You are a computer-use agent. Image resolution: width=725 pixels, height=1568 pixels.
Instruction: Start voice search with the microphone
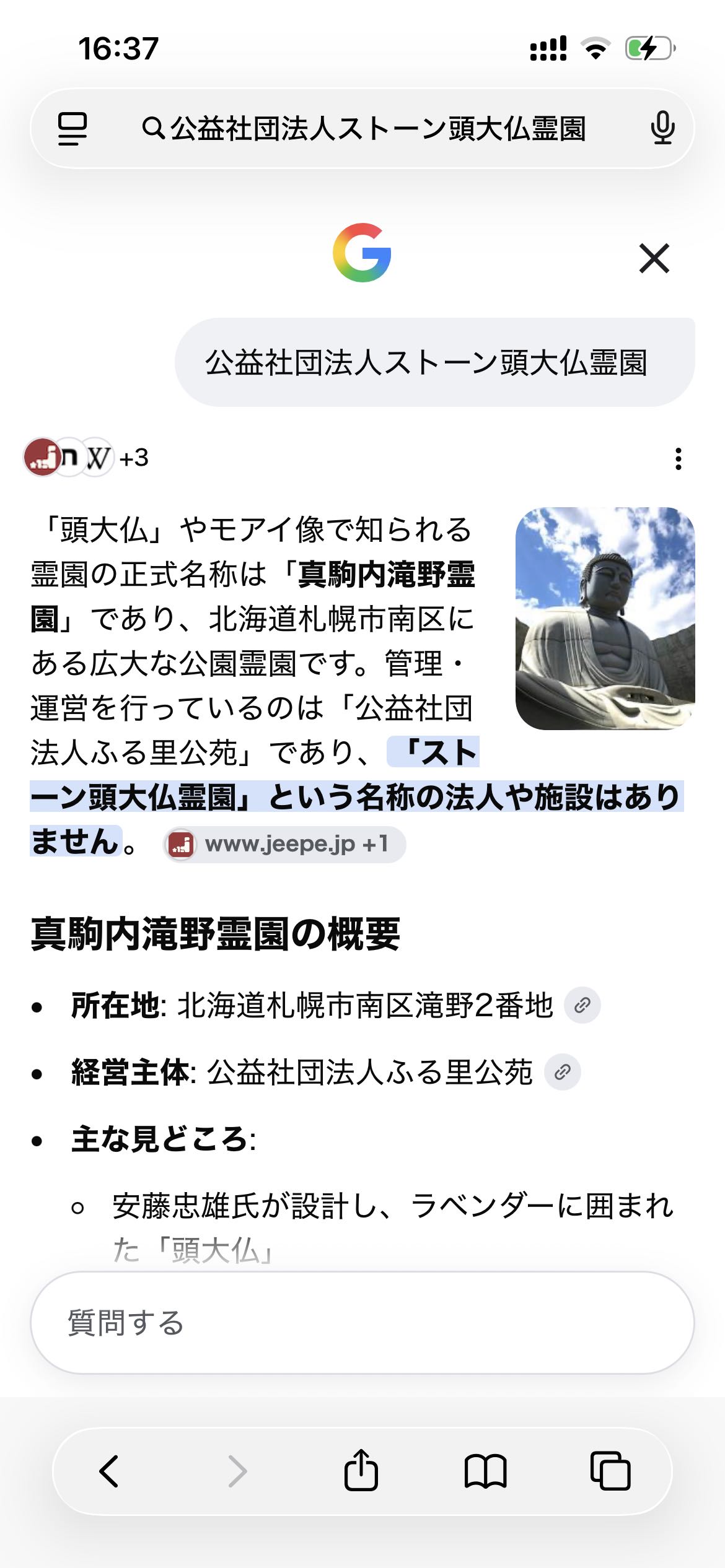tap(662, 128)
